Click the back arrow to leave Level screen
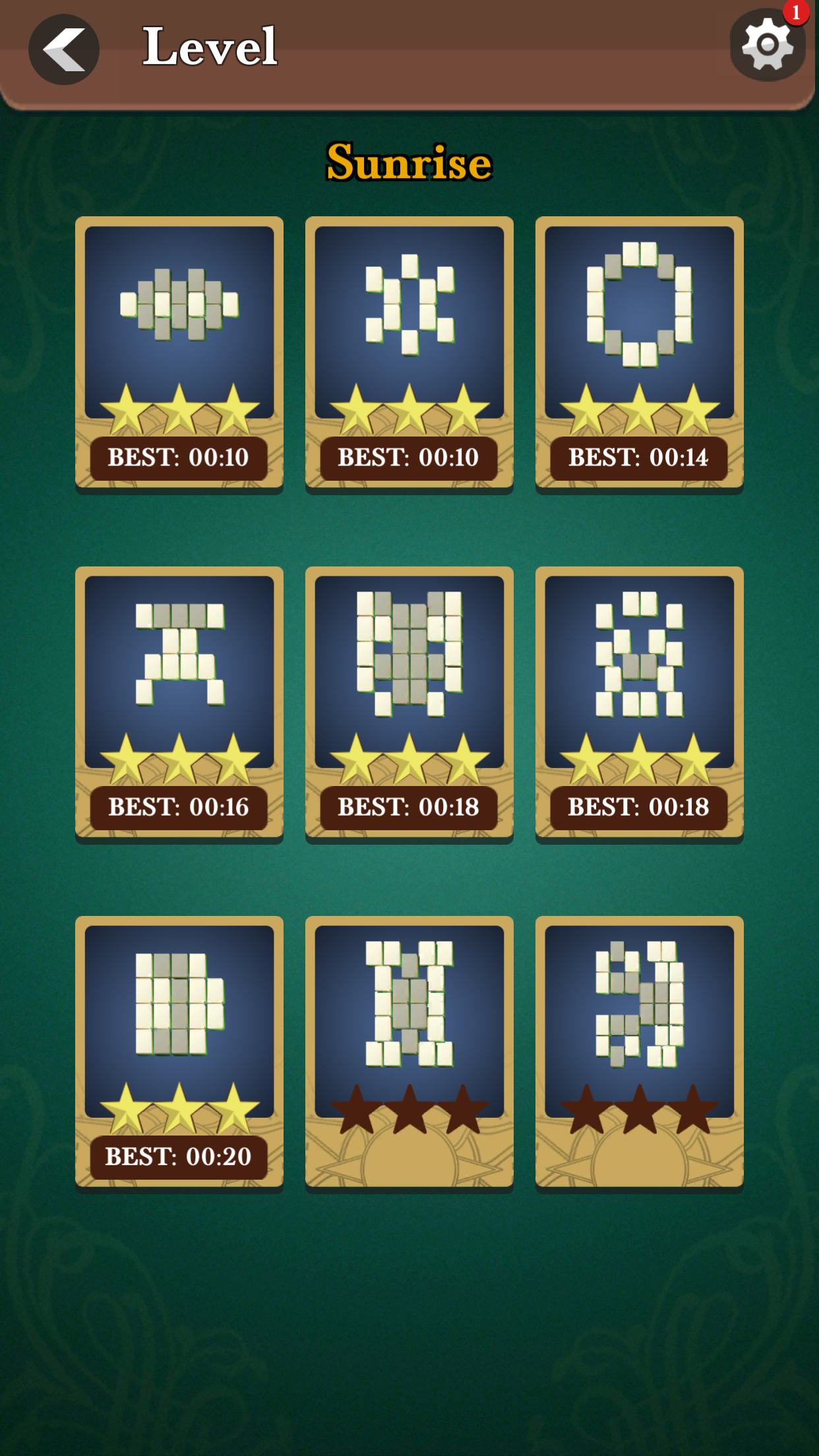The image size is (819, 1456). (x=63, y=48)
